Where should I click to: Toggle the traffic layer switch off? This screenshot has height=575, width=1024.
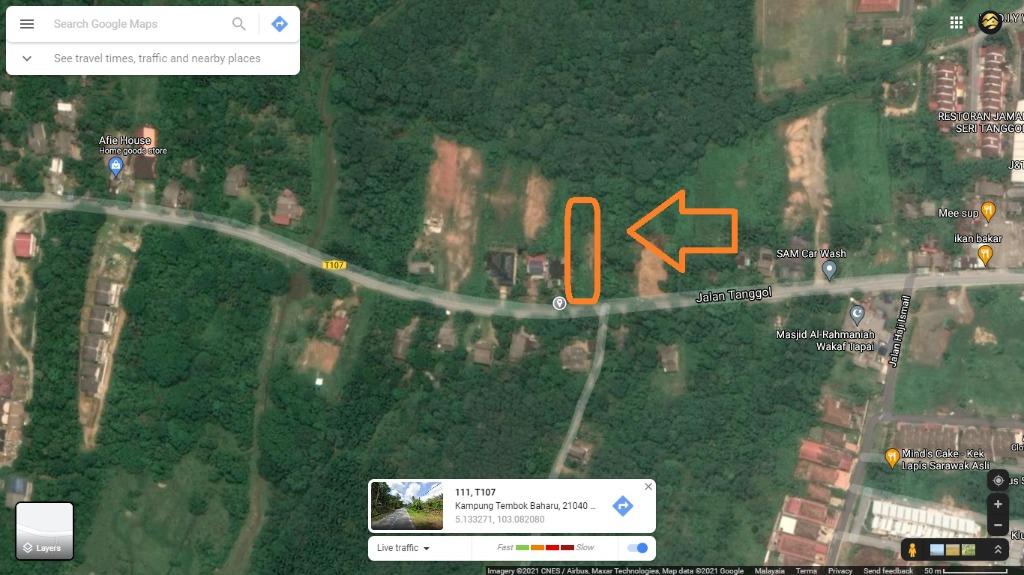[636, 548]
